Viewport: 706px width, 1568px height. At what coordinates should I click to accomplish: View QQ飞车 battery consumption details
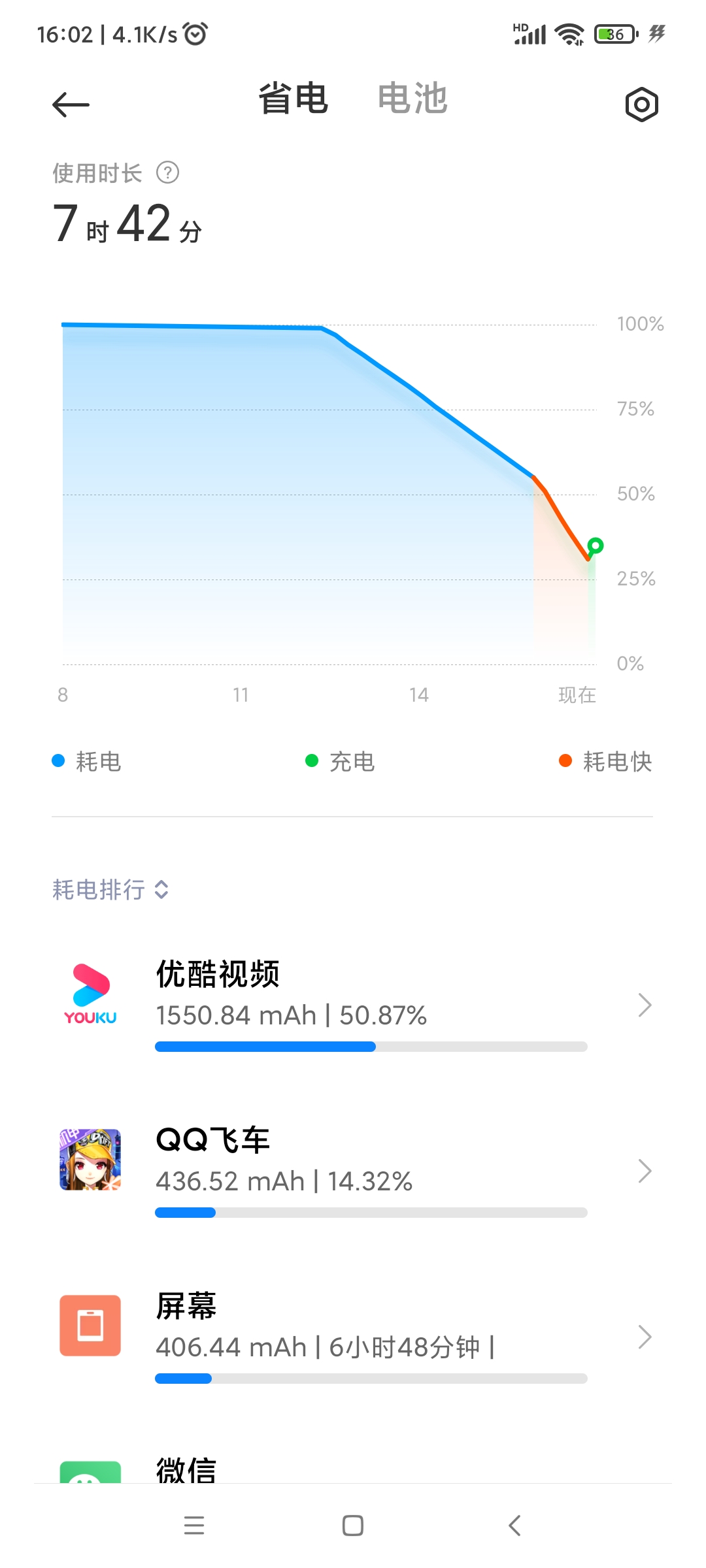tap(353, 1171)
